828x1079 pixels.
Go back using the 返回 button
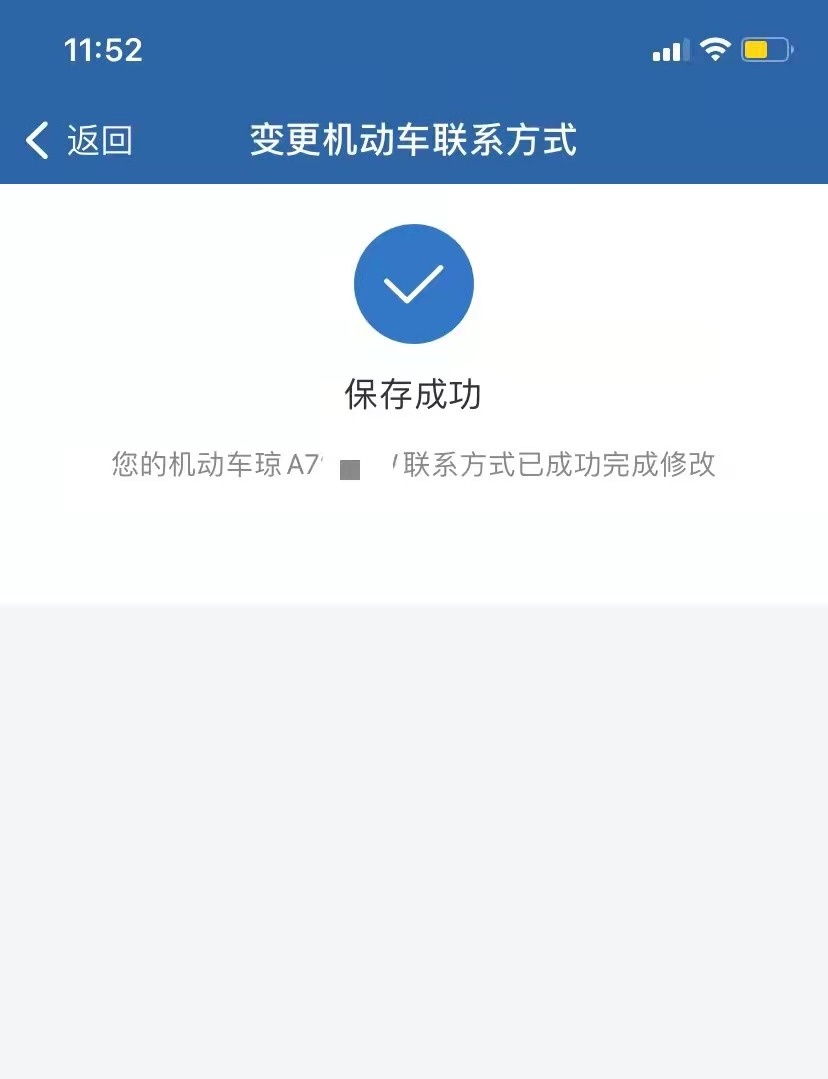pyautogui.click(x=78, y=141)
